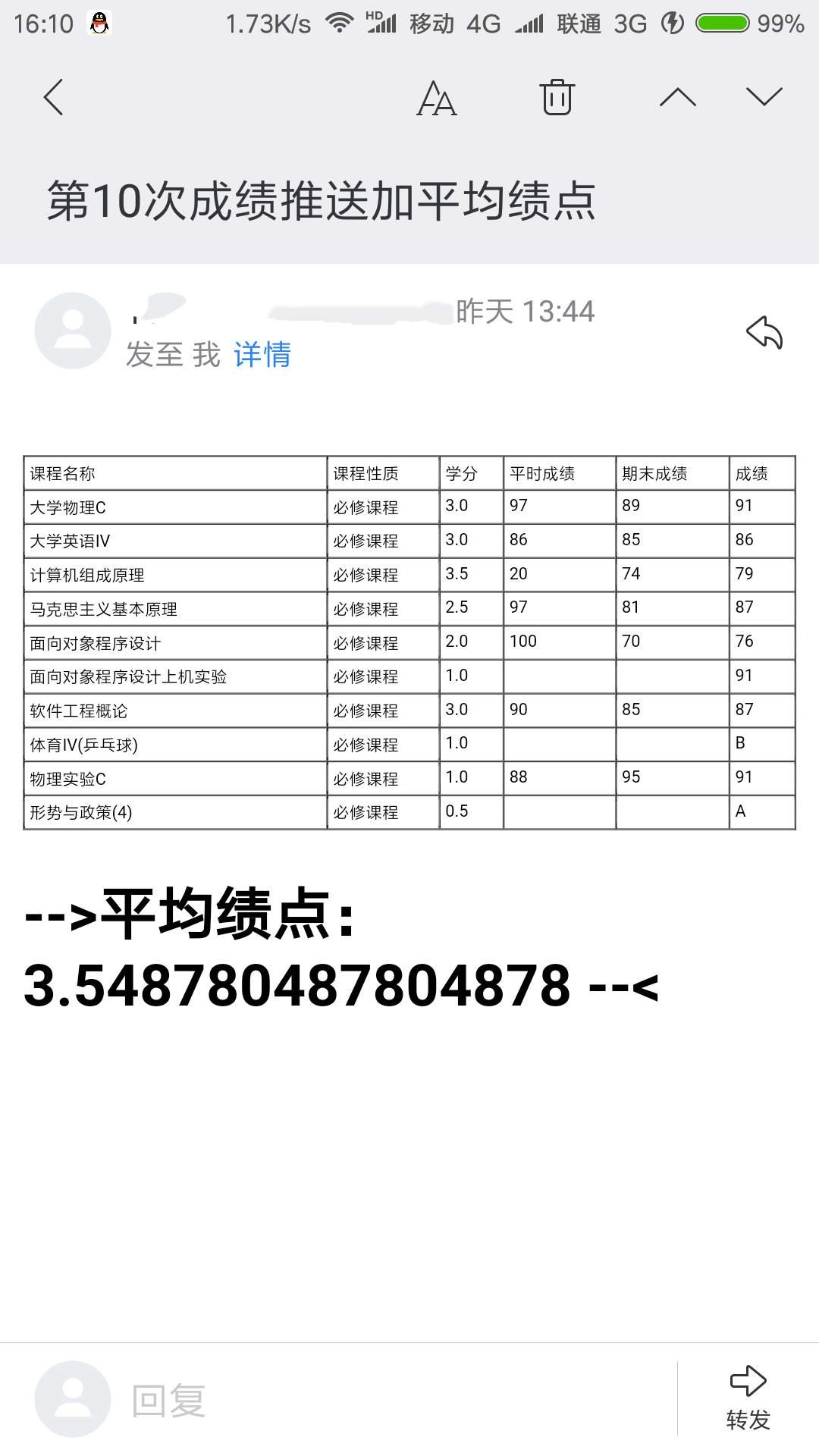Open the font size settings
Screen dimensions: 819x1456
437,98
